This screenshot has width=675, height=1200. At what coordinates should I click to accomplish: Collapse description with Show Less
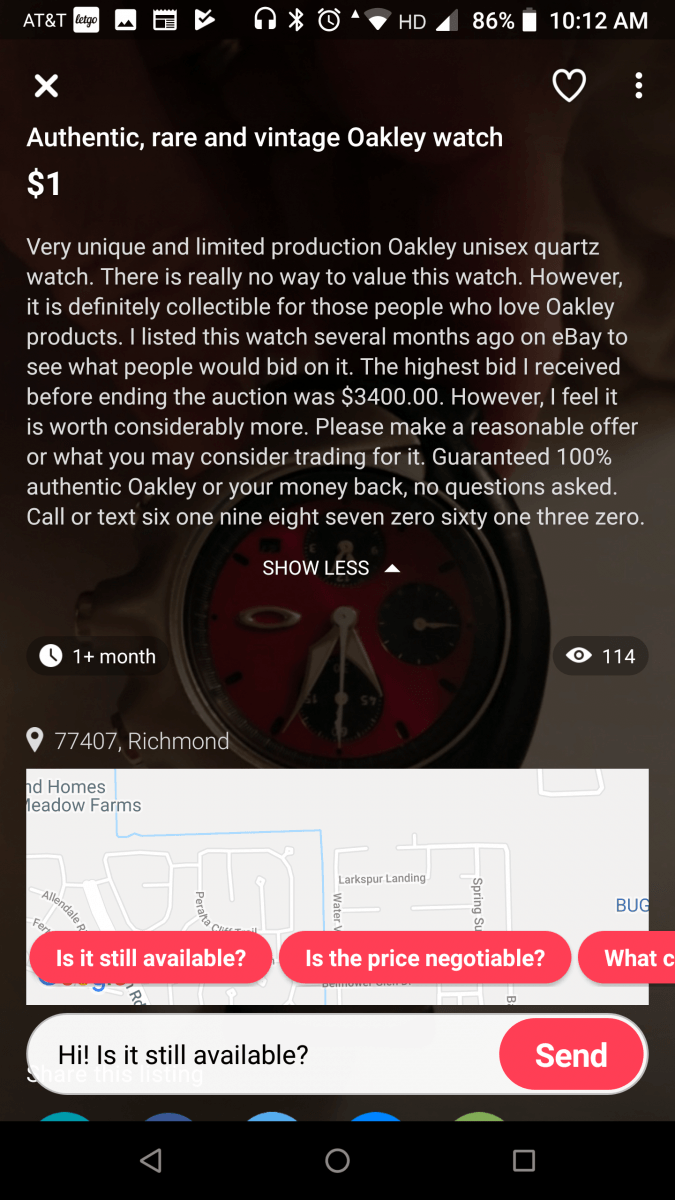[331, 568]
